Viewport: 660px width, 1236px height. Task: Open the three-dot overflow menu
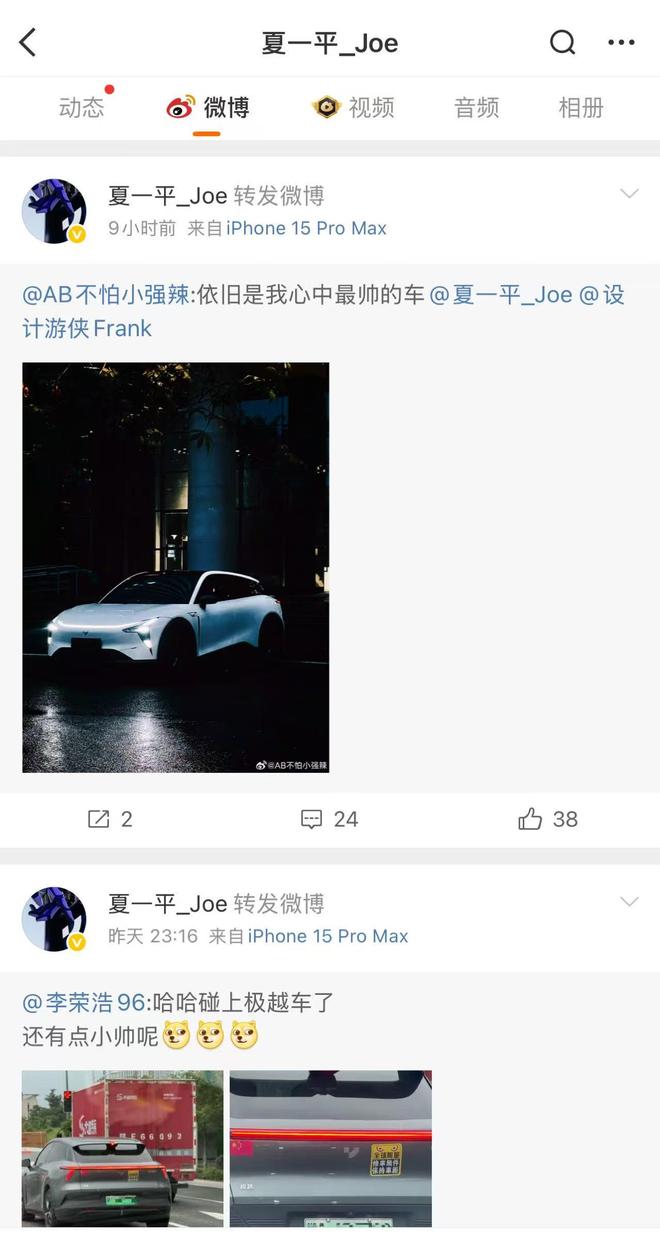click(621, 42)
